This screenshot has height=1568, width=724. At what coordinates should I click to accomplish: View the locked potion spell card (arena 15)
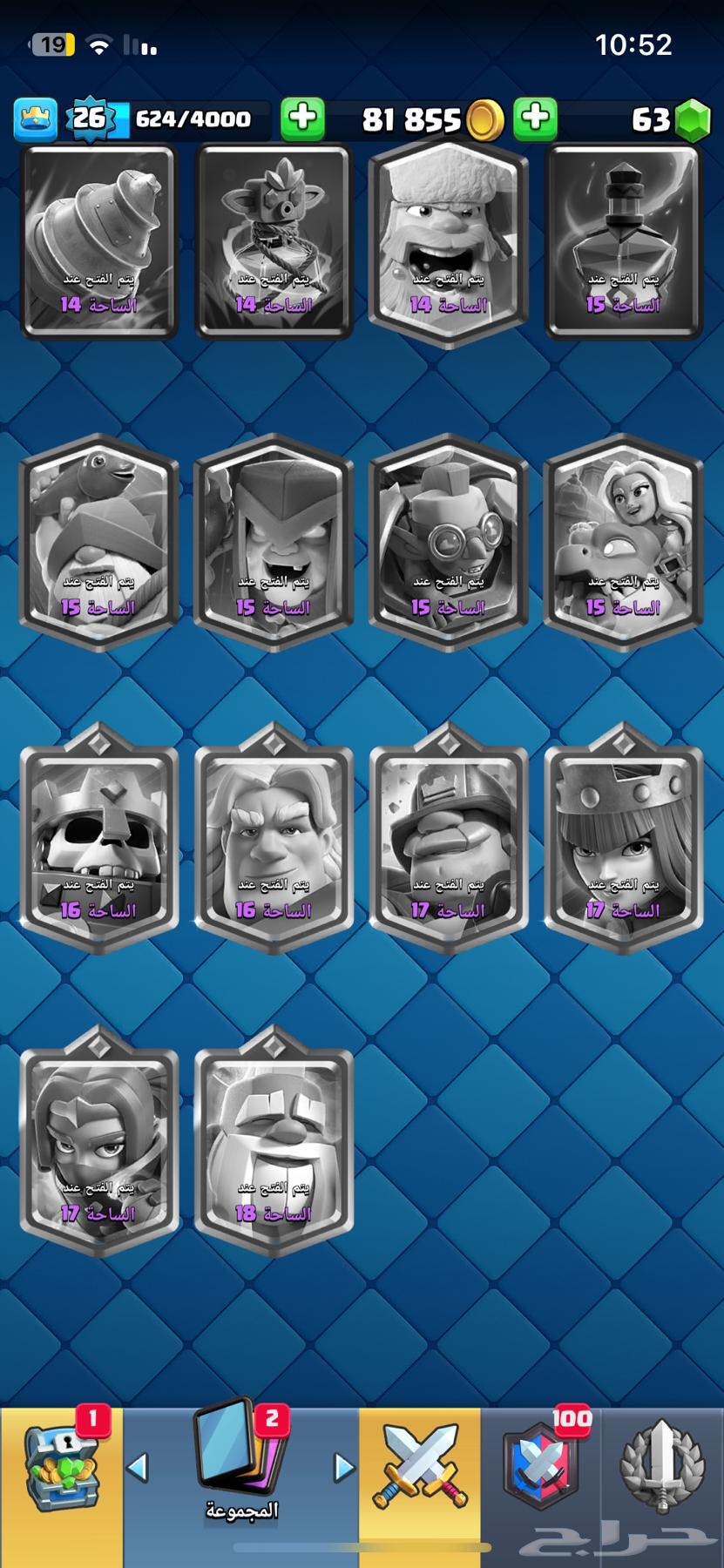[x=623, y=242]
